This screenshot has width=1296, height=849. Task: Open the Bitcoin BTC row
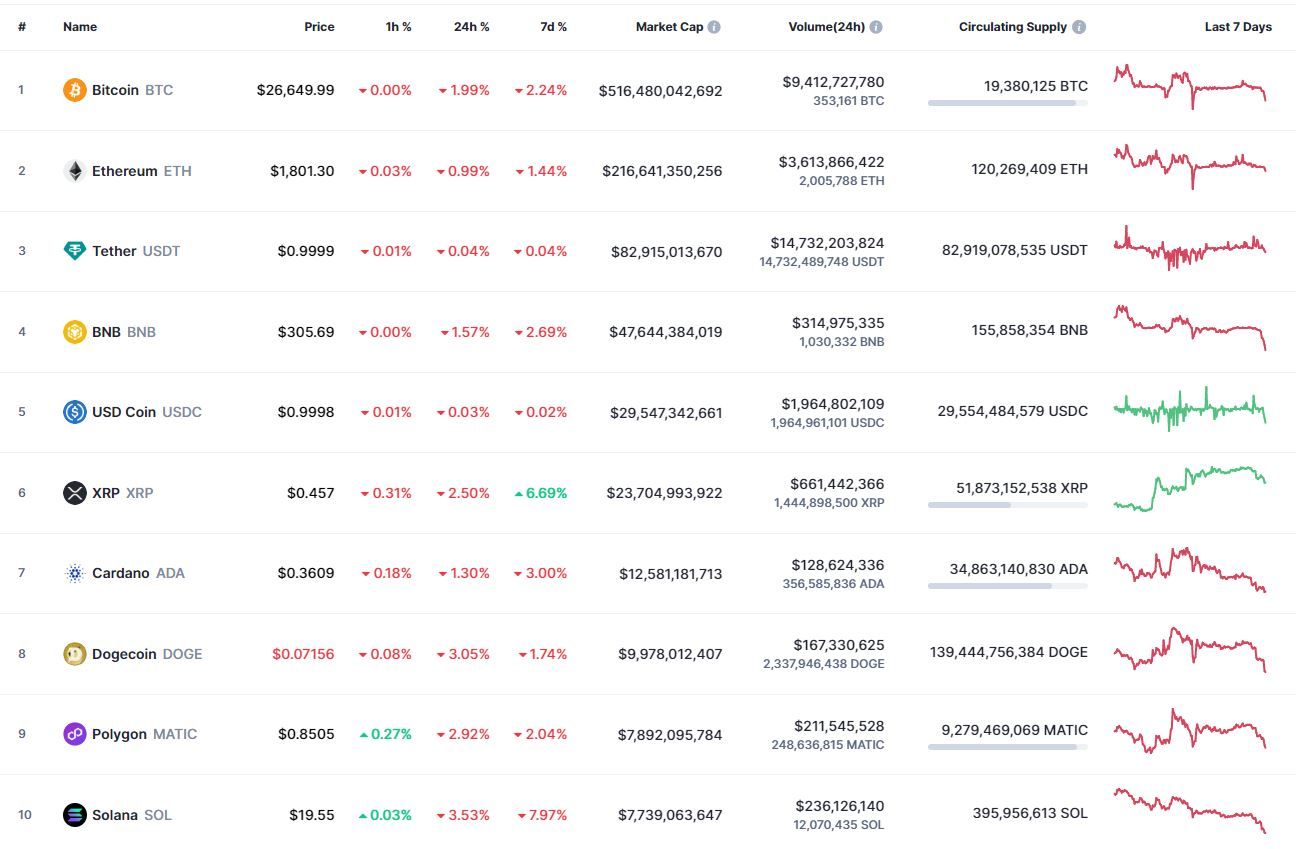point(116,90)
